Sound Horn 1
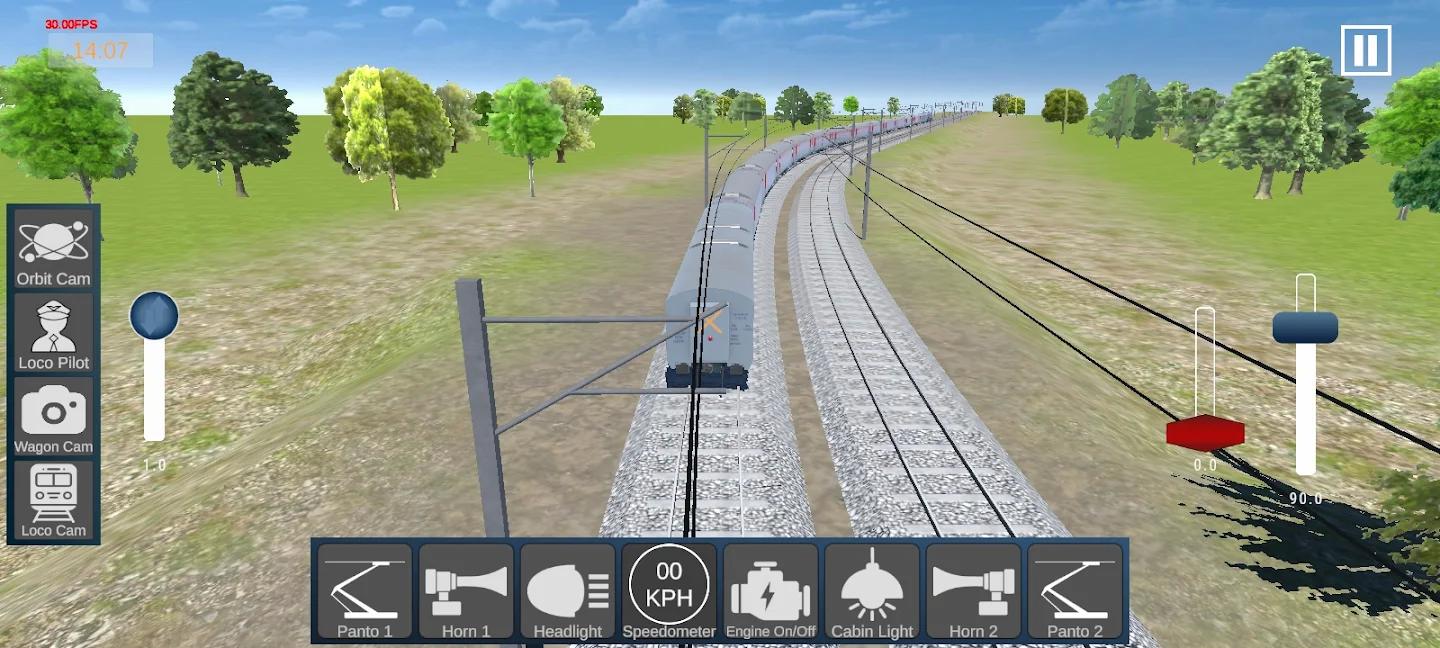This screenshot has width=1440, height=648. click(x=466, y=592)
